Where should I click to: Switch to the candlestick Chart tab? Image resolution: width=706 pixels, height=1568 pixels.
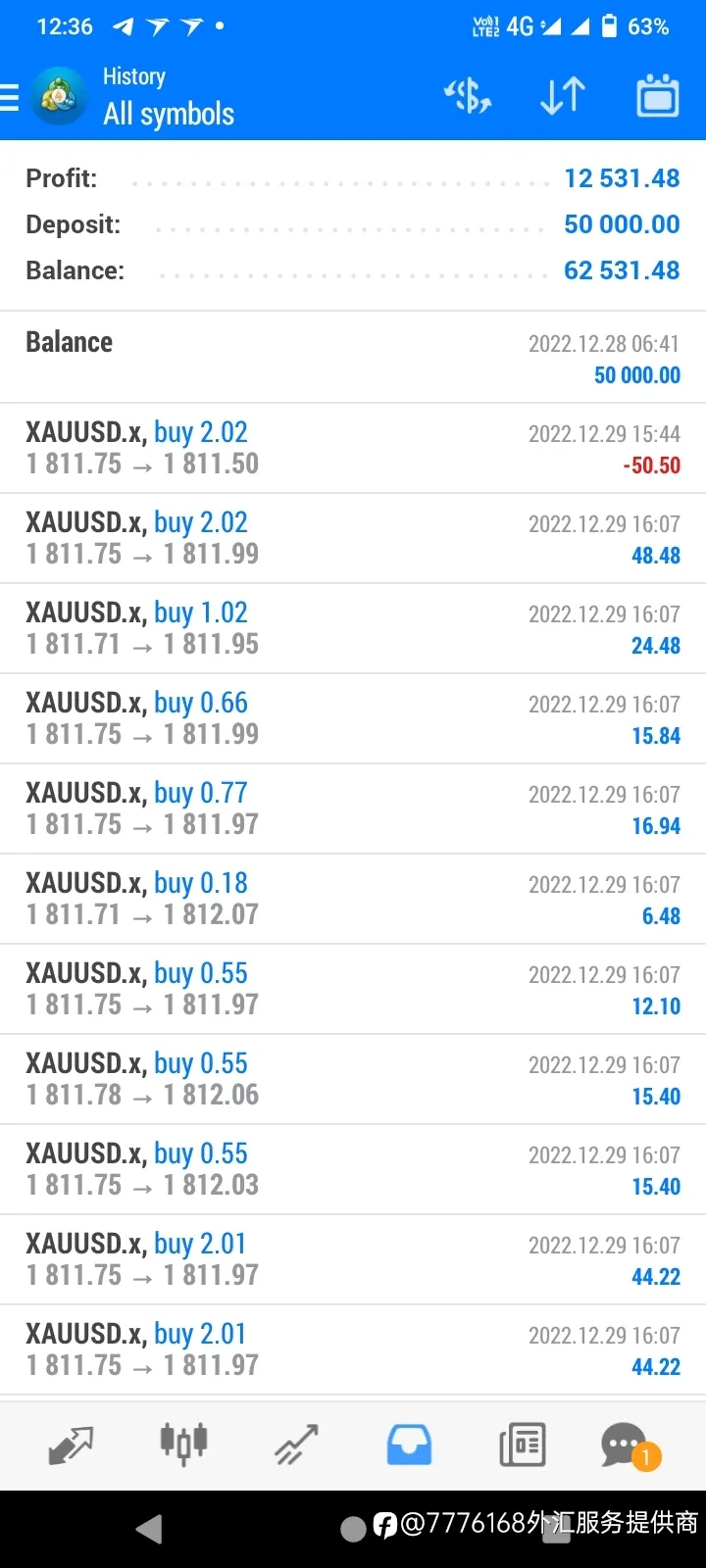[x=183, y=1445]
